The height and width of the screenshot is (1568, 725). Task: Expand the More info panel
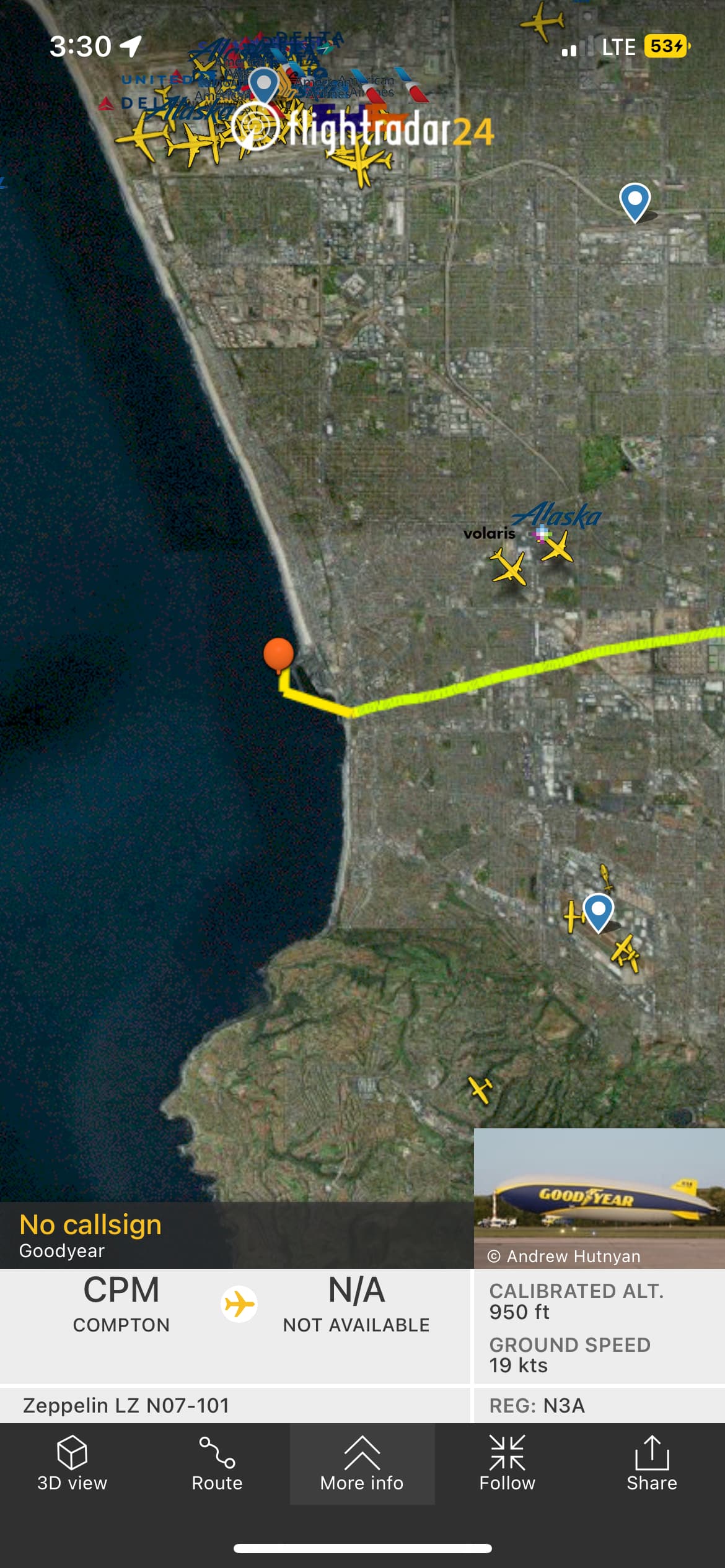coord(362,1464)
